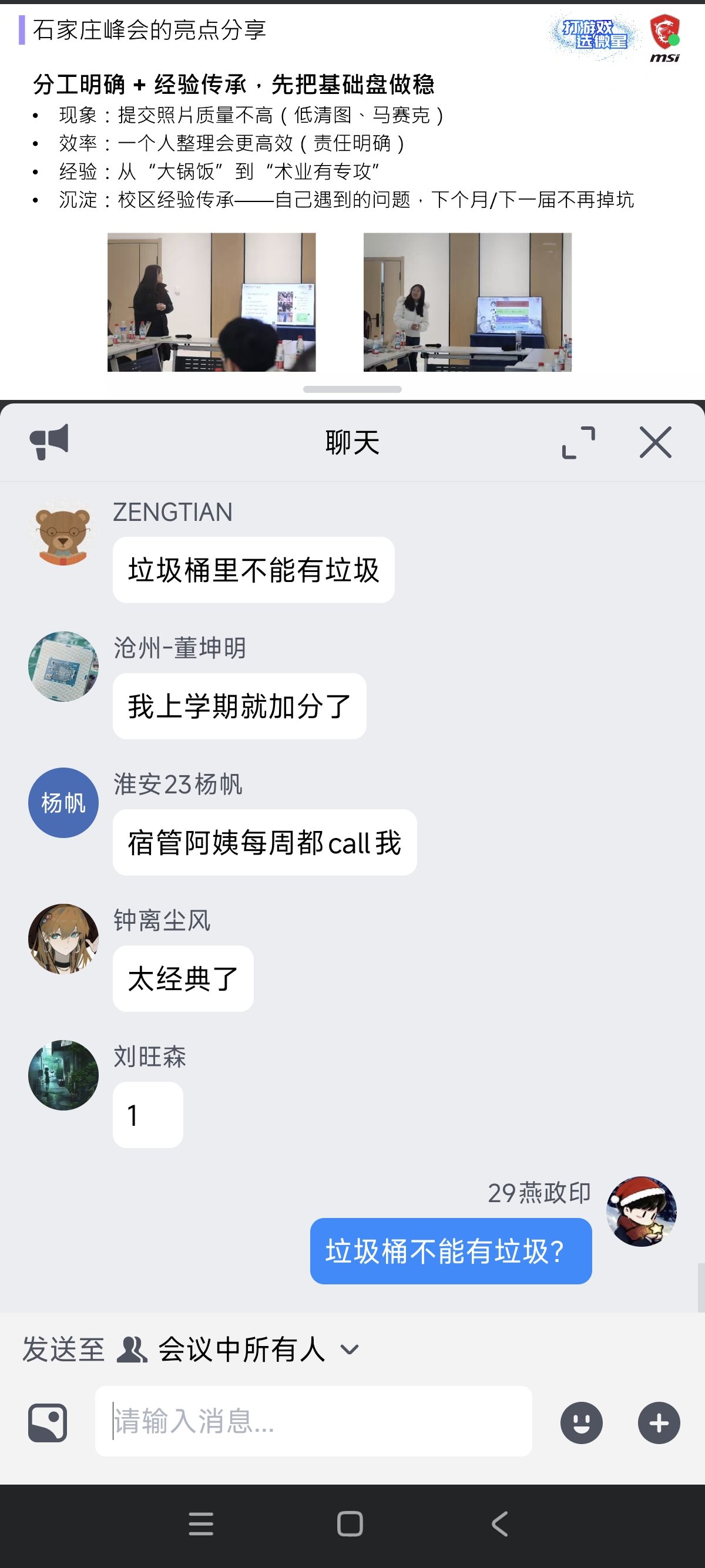The width and height of the screenshot is (705, 1568).
Task: Open more attachment options via plus icon
Action: click(x=658, y=1422)
